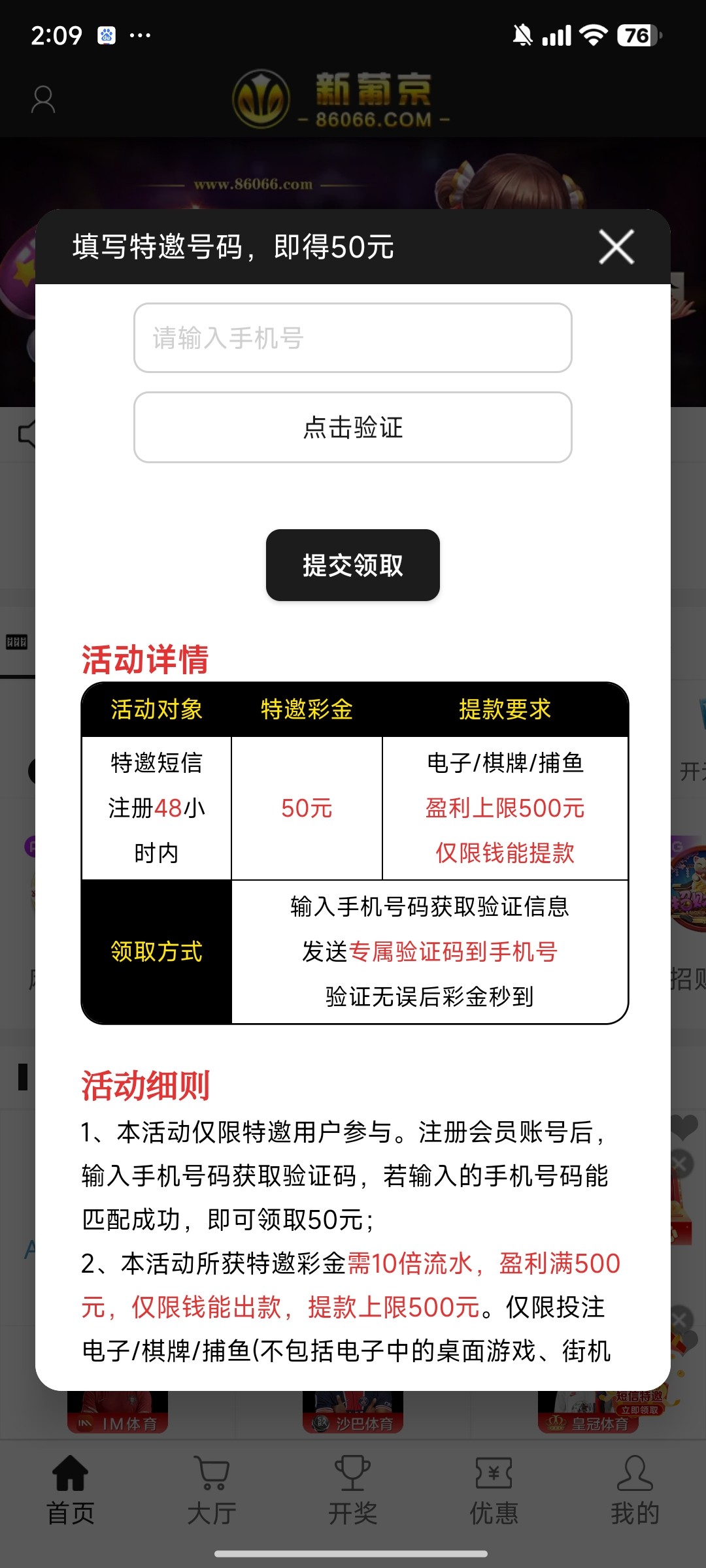Click the 提交领取 submit button

[352, 566]
